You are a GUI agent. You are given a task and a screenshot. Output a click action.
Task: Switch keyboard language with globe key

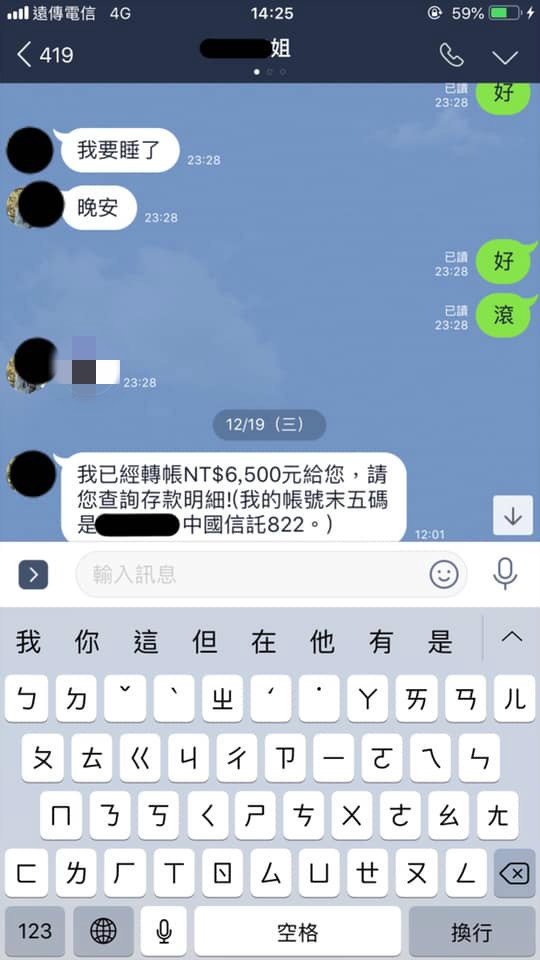tap(103, 932)
